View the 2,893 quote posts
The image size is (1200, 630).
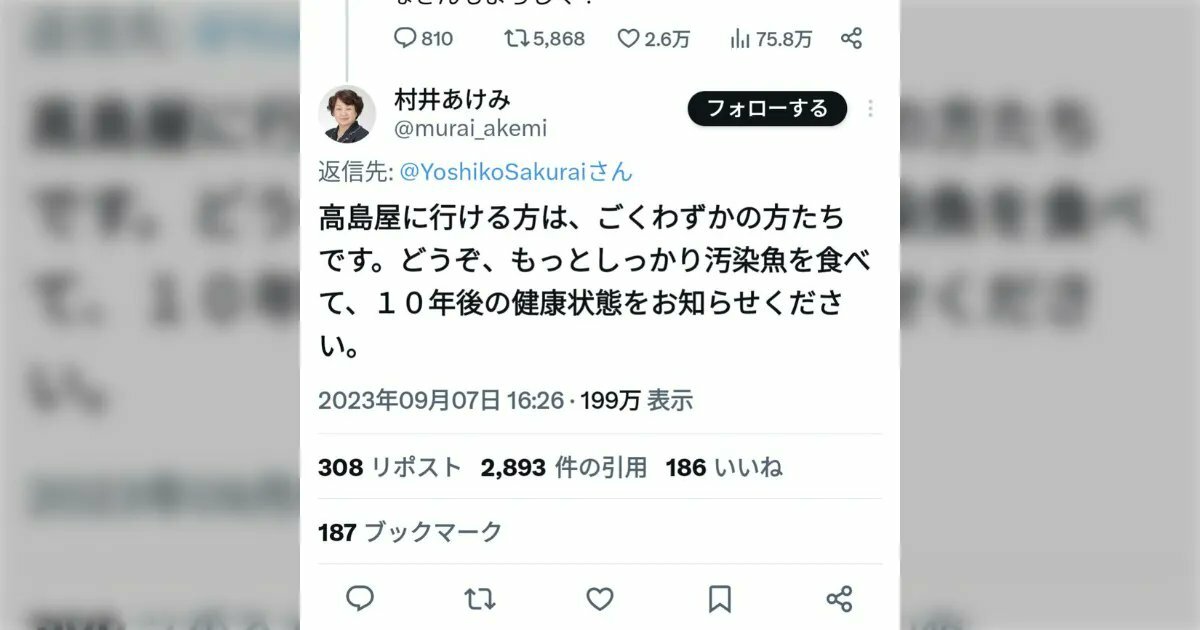(x=563, y=467)
